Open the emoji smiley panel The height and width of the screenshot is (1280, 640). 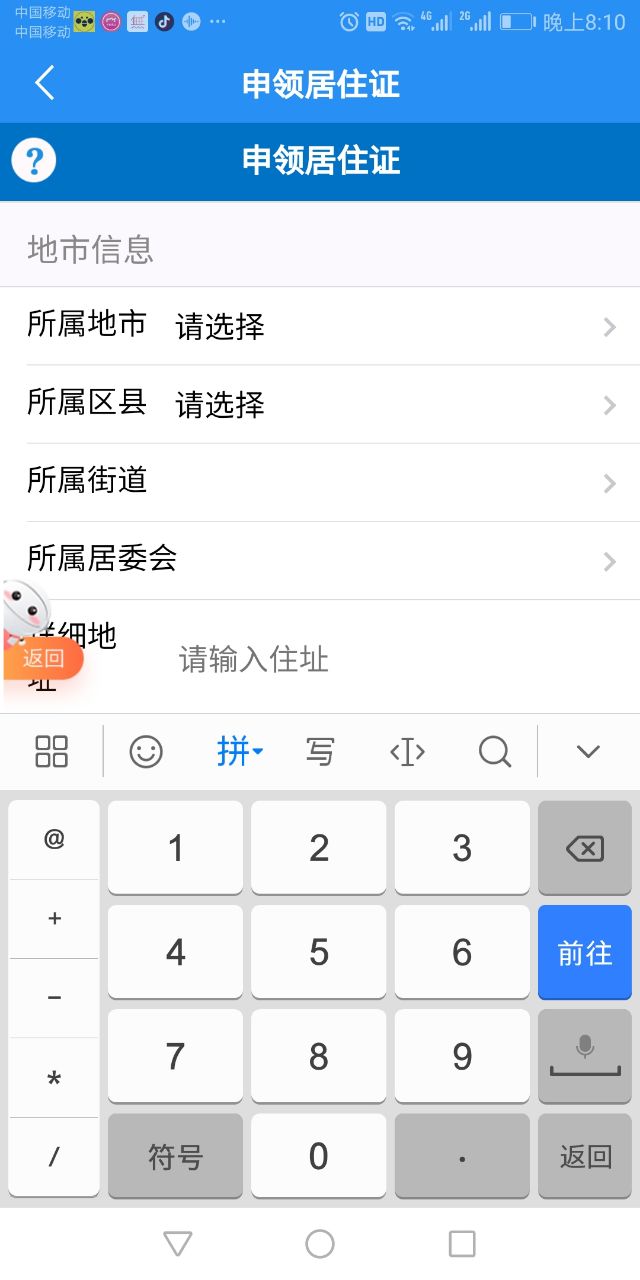click(146, 751)
